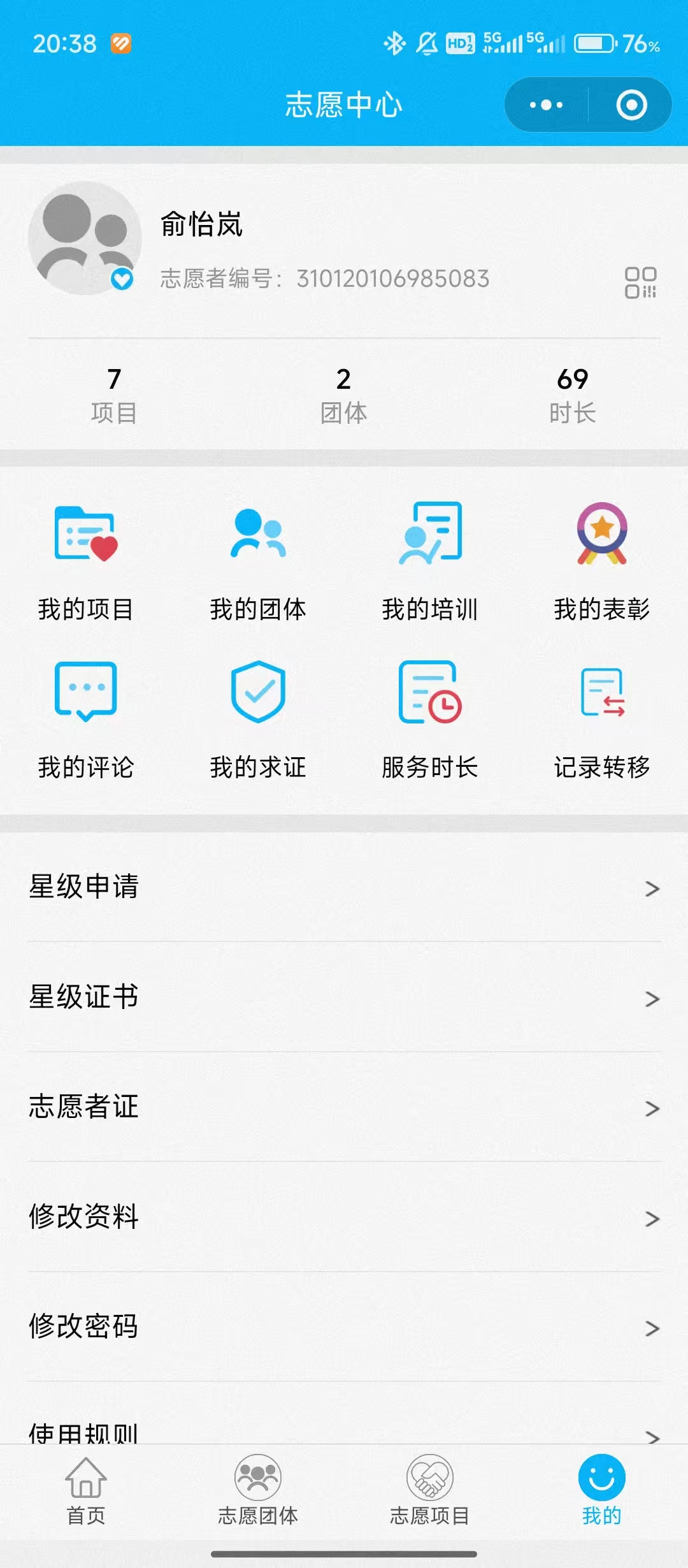Screen dimensions: 688x1568
Task: View 我的表彰 awards
Action: [x=602, y=562]
